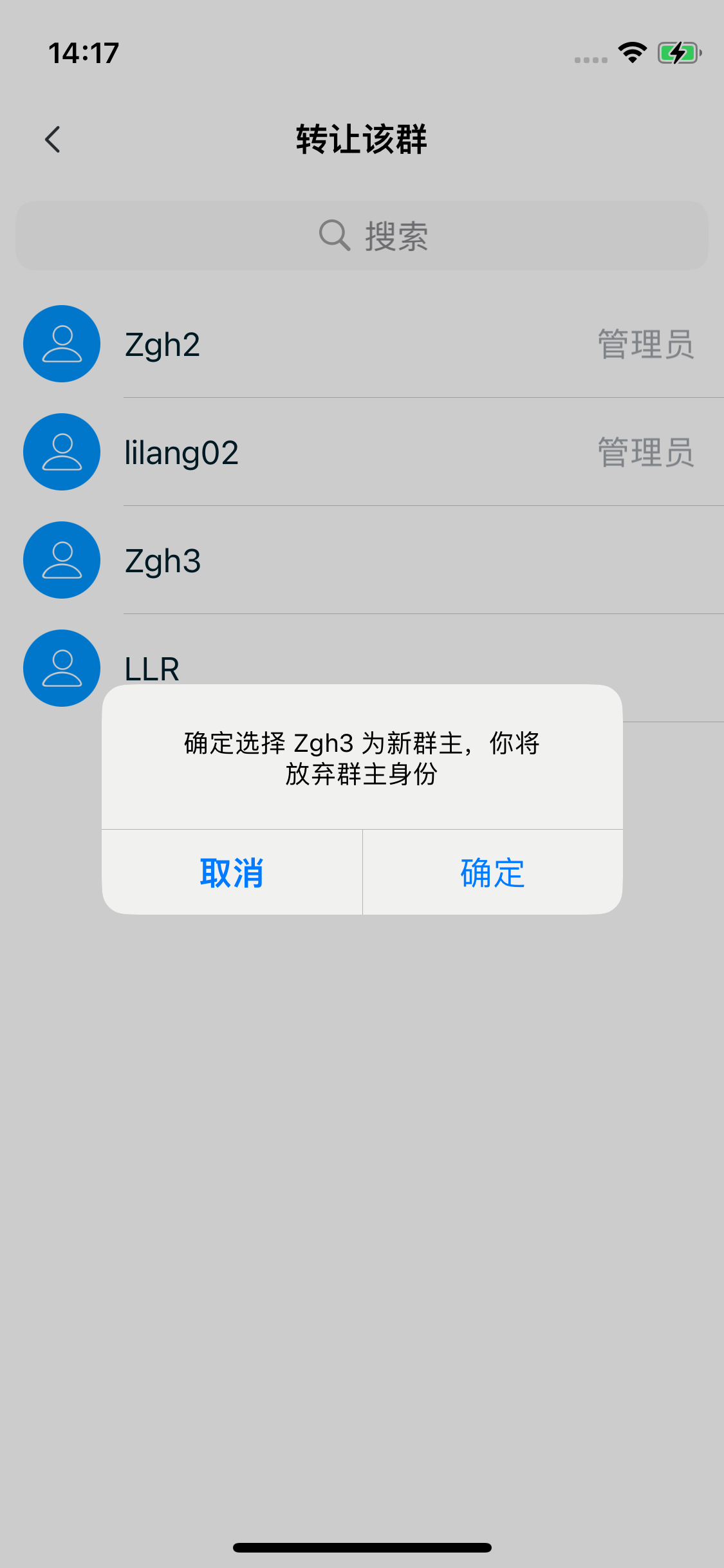This screenshot has height=1568, width=724.
Task: Tap the 转让该群 title
Action: (x=362, y=140)
